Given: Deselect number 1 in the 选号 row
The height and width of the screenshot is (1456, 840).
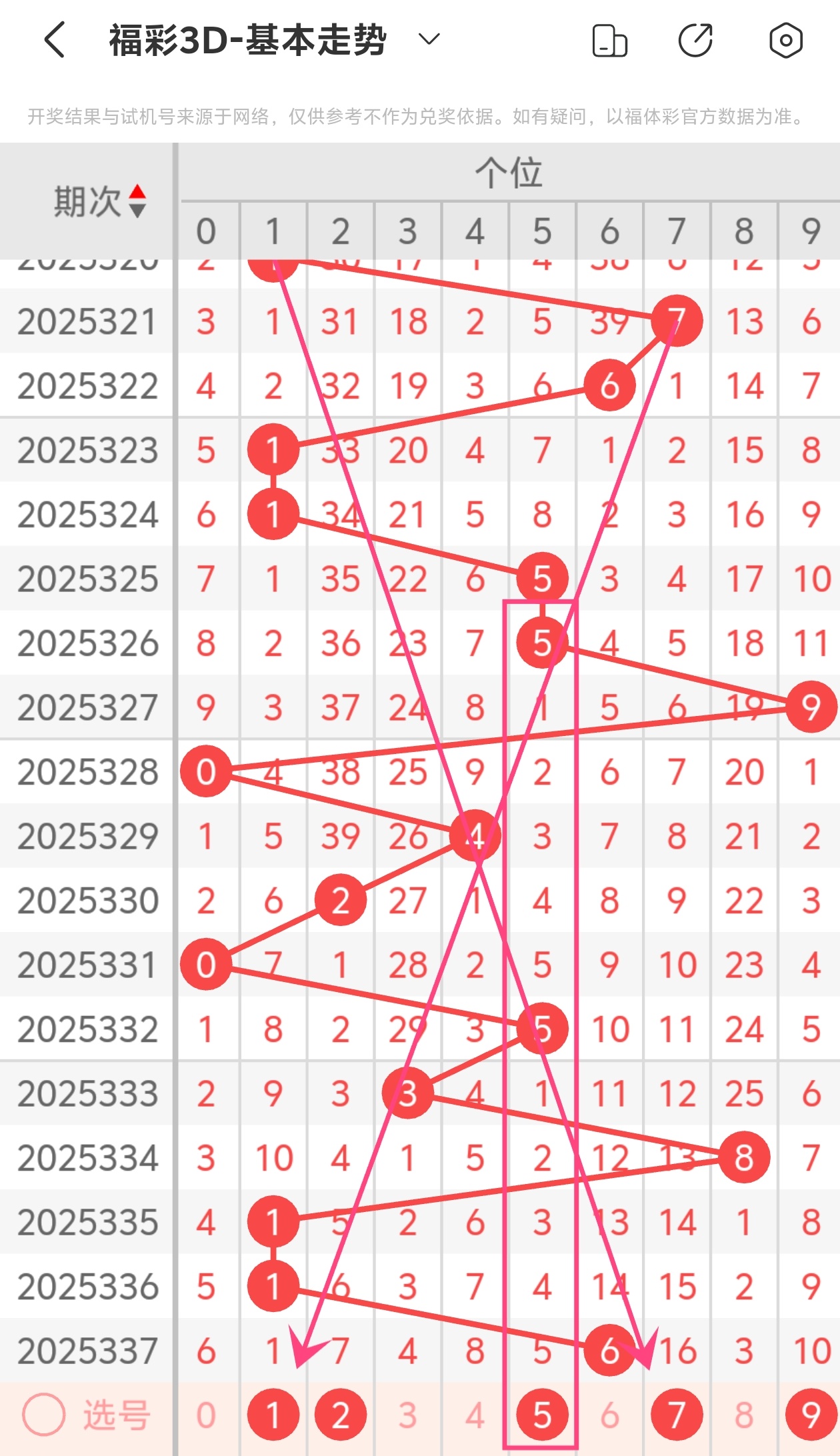Looking at the screenshot, I should 273,1415.
